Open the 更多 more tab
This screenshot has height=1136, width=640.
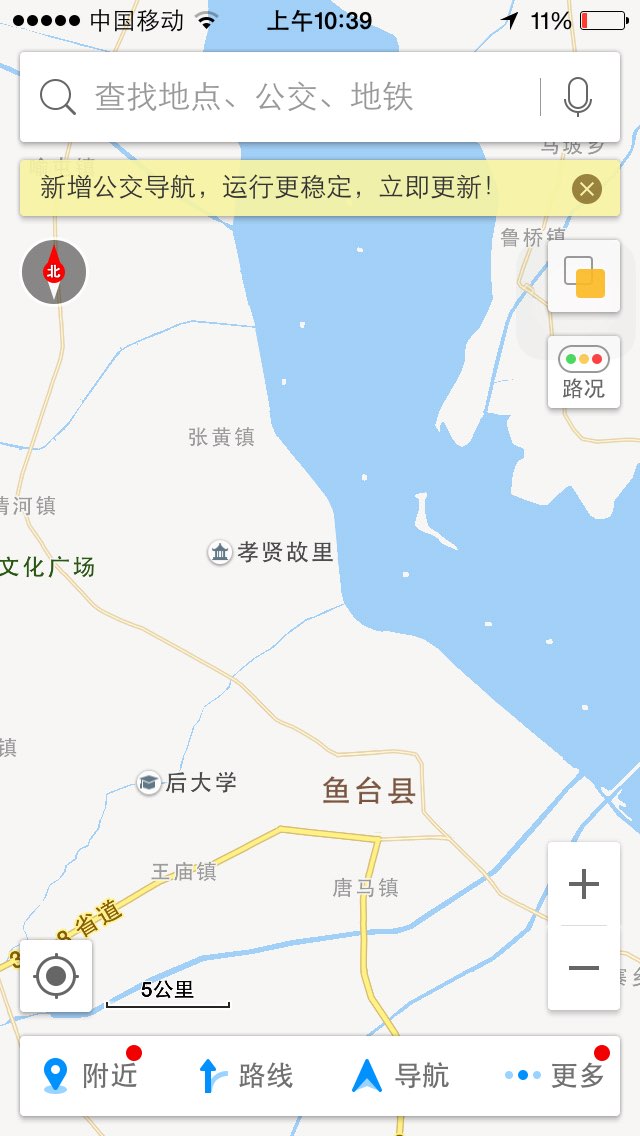tap(554, 1075)
